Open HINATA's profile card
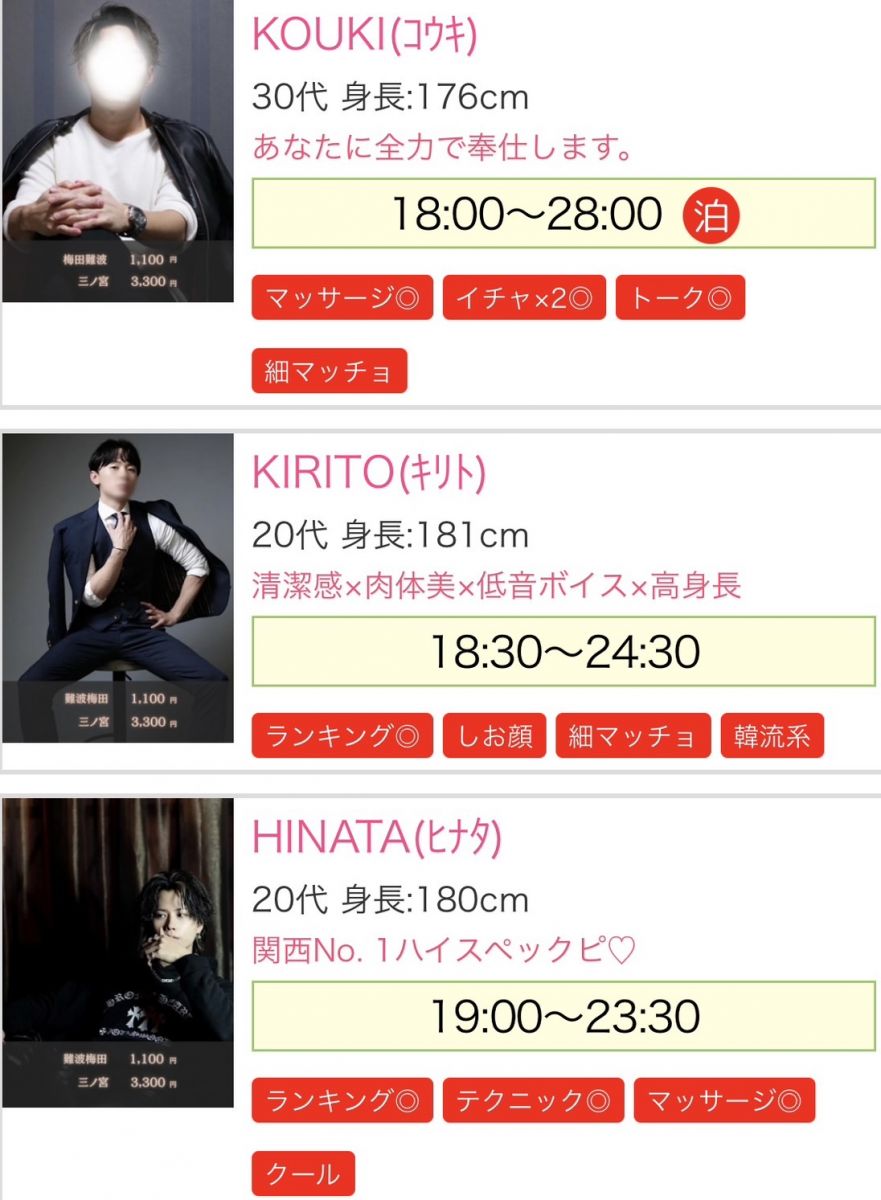This screenshot has width=881, height=1200. click(x=376, y=837)
